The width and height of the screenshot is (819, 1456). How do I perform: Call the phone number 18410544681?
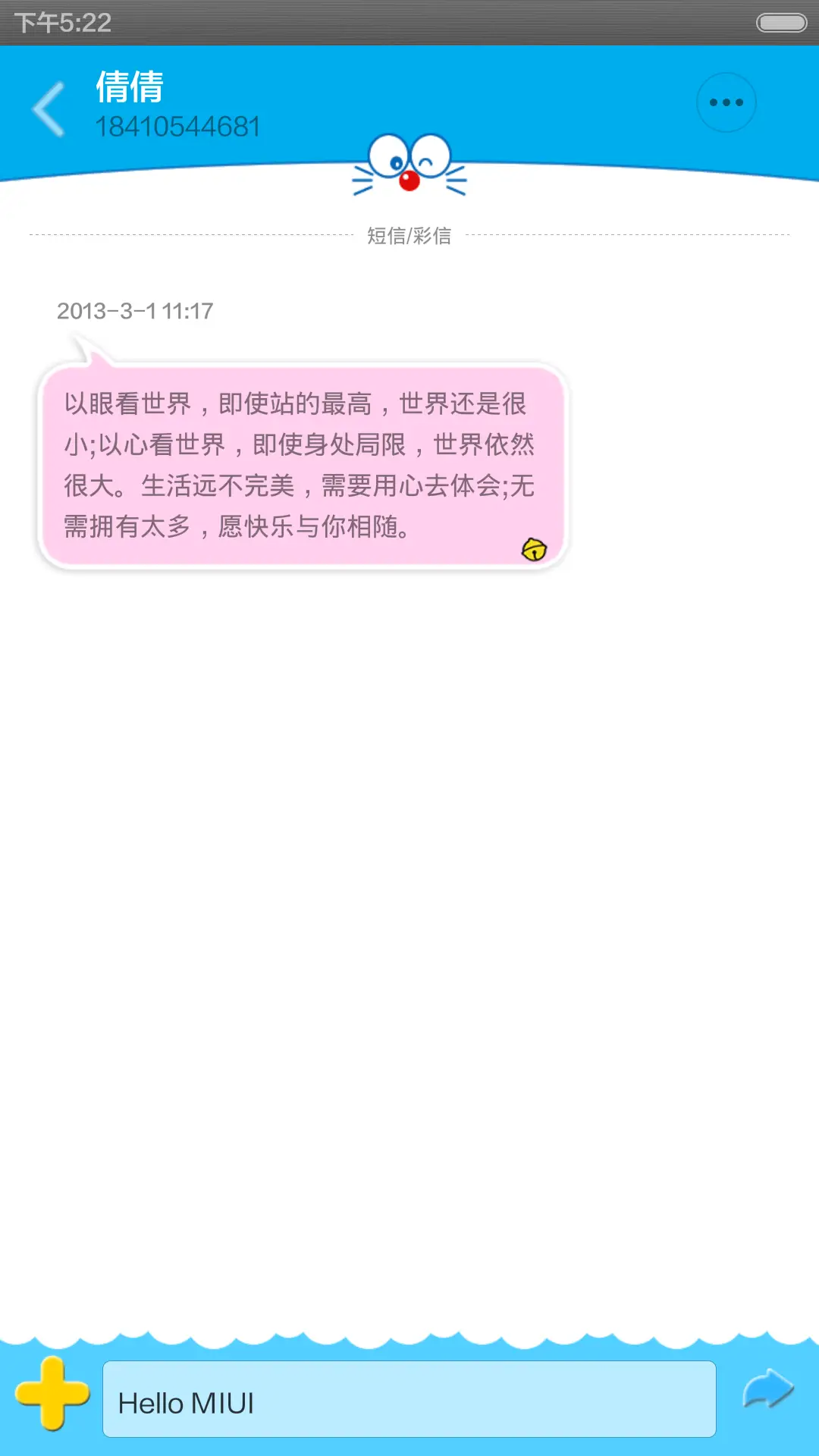pos(180,126)
